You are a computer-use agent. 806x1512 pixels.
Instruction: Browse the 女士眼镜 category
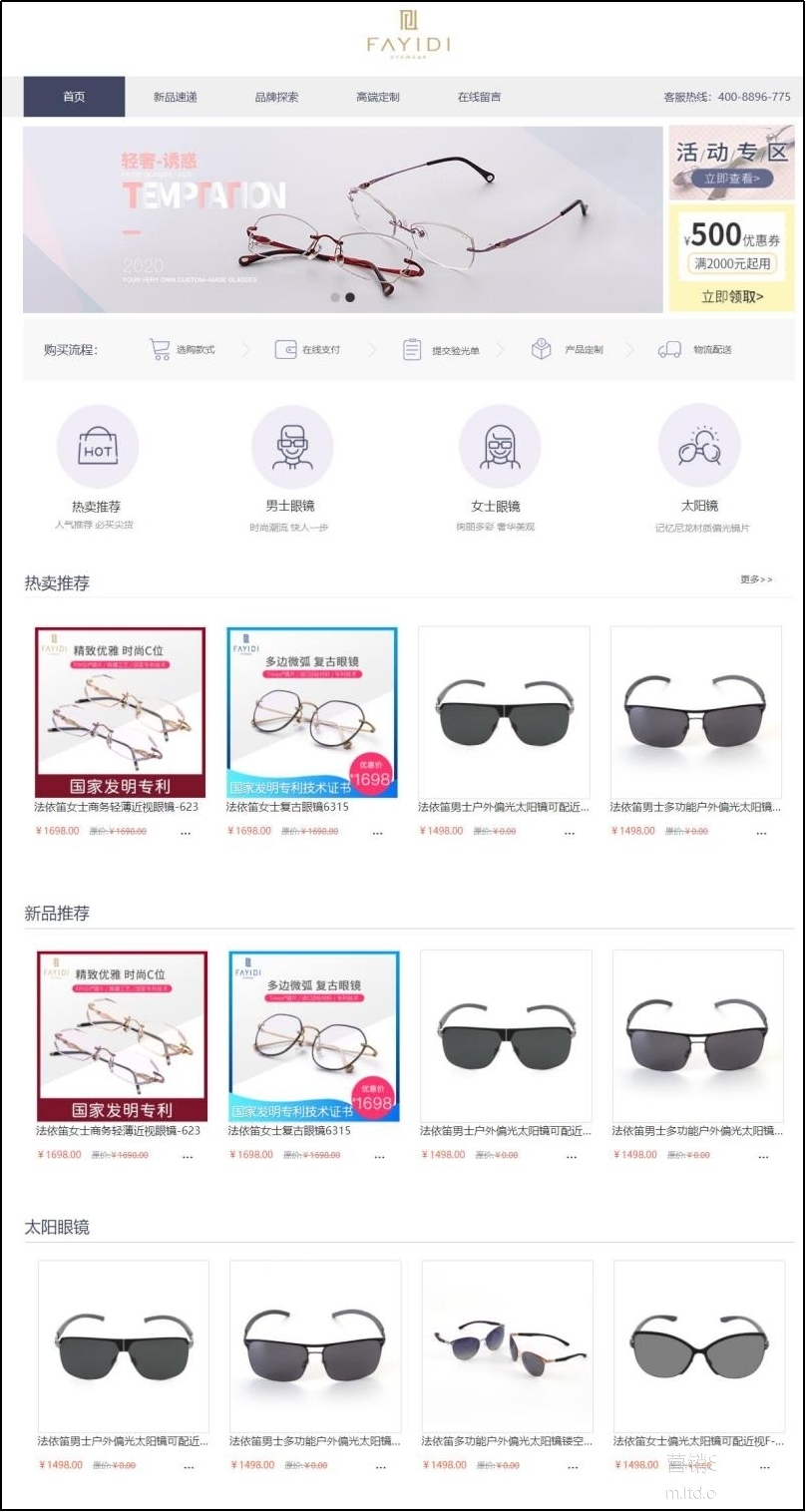499,448
